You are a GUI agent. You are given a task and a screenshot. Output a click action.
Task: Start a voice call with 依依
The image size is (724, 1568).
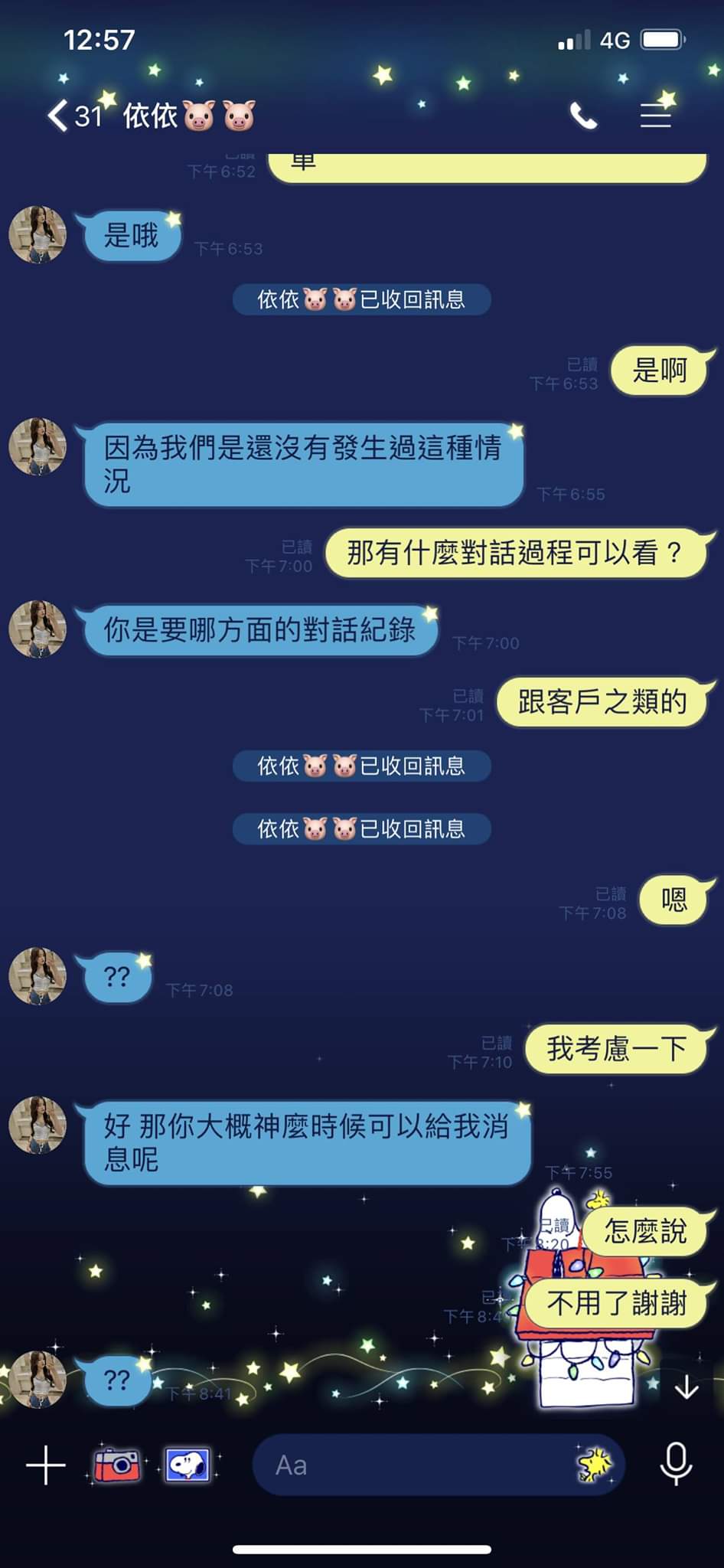583,116
